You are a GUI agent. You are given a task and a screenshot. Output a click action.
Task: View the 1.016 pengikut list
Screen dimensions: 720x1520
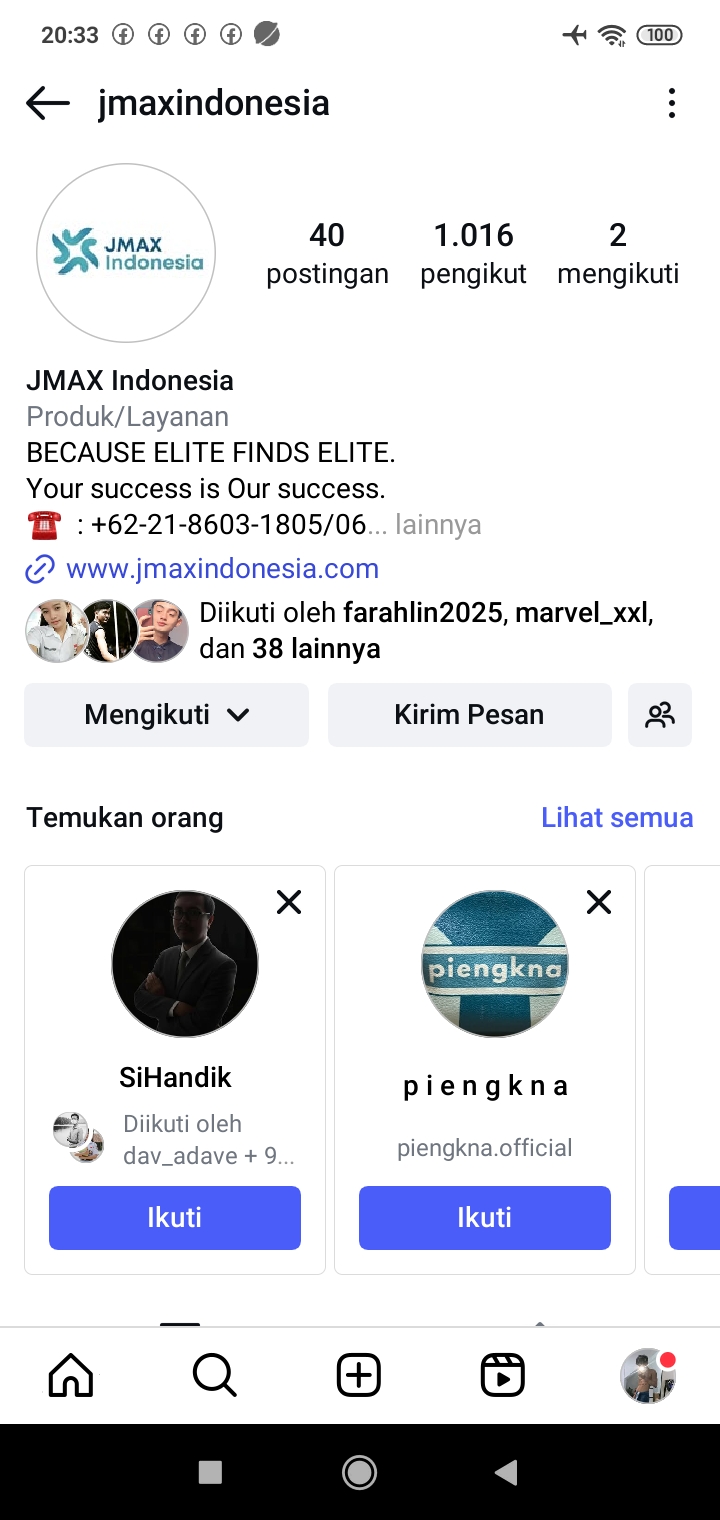point(473,254)
